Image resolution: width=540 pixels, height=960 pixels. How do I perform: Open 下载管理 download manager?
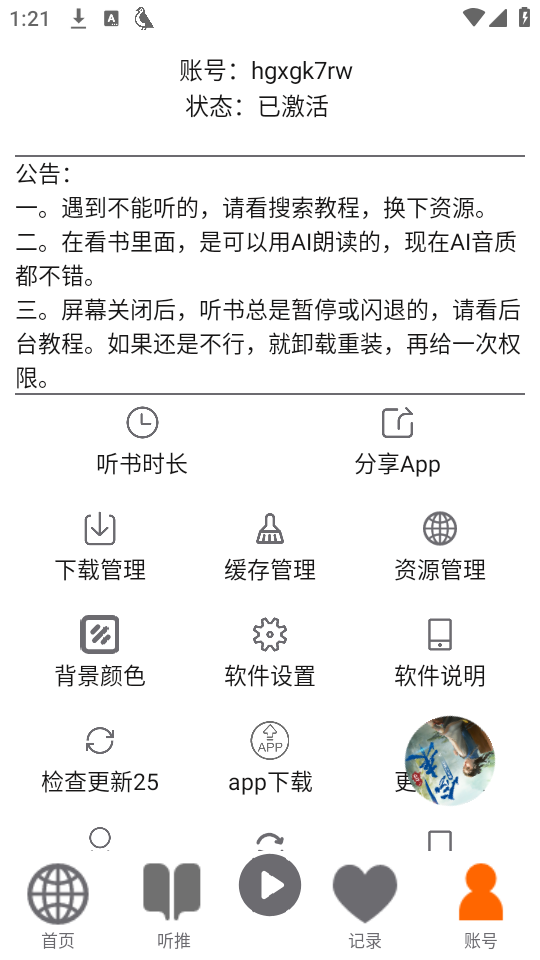[100, 547]
